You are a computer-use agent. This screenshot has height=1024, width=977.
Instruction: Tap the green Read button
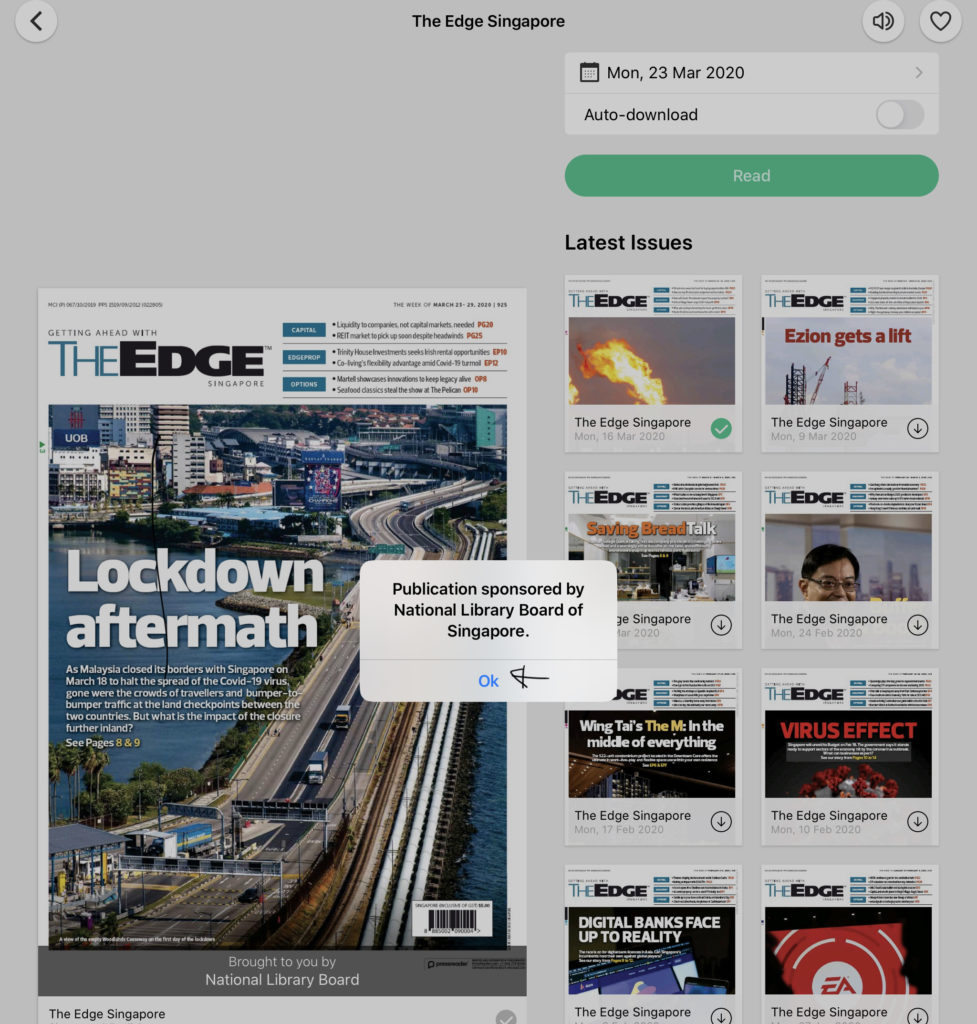(751, 176)
